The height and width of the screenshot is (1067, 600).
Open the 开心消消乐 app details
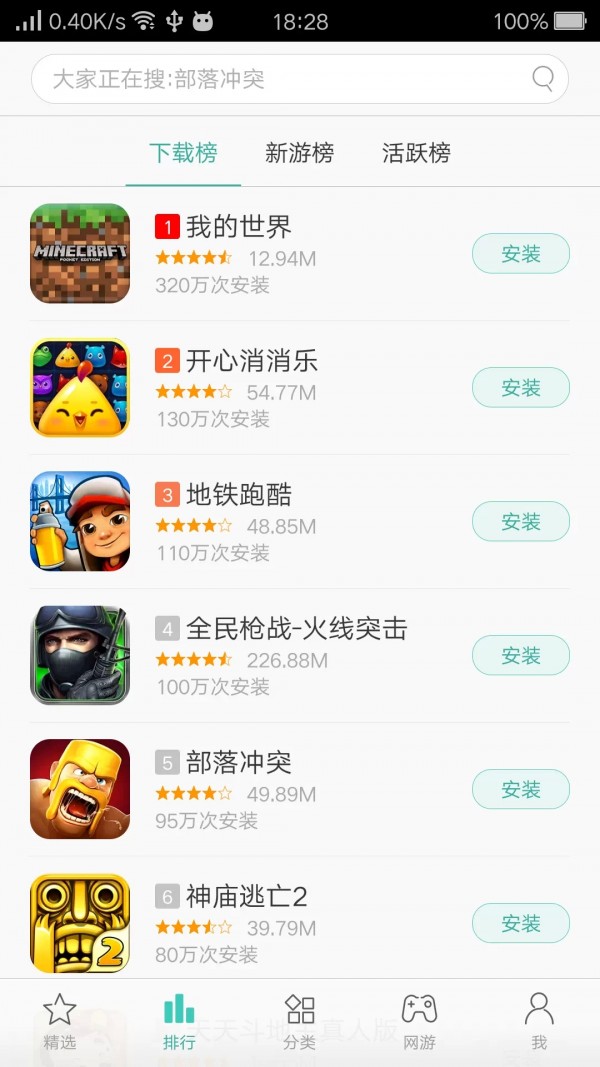252,360
